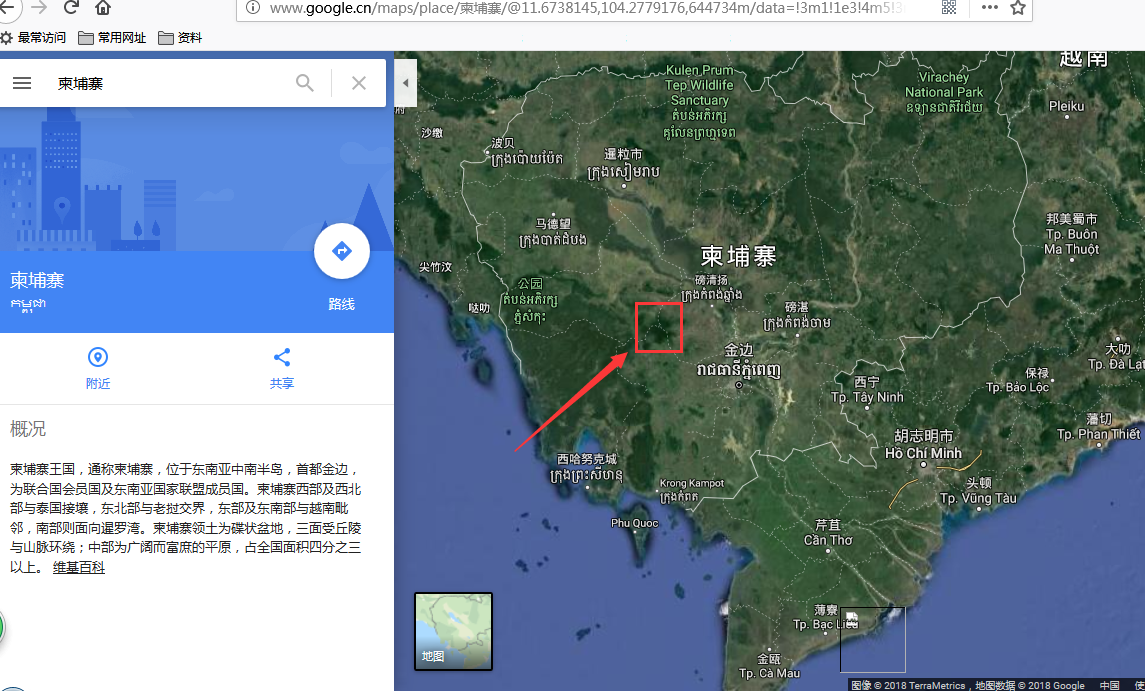This screenshot has width=1145, height=691.
Task: Search 附近 nearby places
Action: 98,367
